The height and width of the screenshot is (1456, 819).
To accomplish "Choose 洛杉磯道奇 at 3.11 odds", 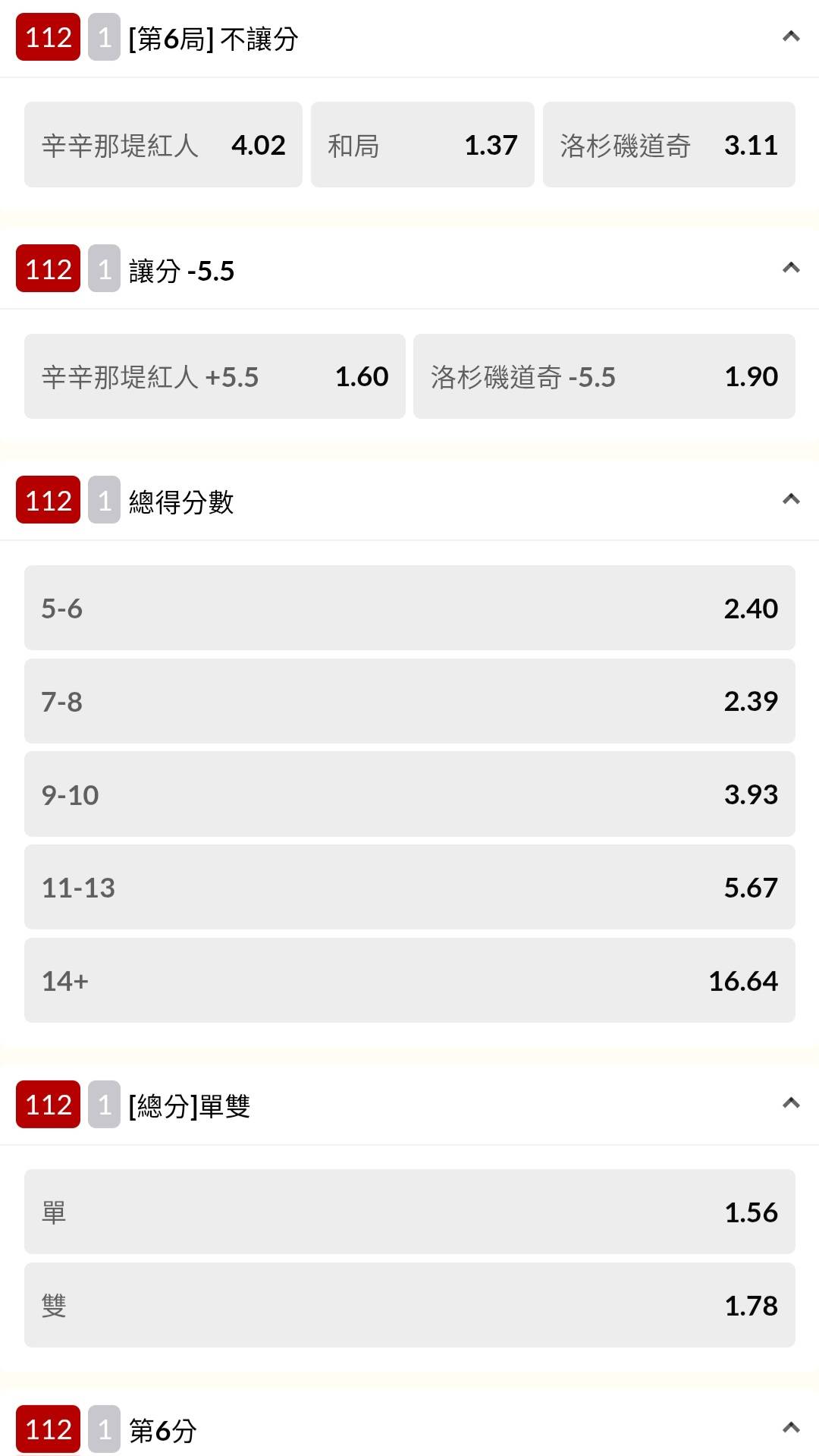I will point(669,145).
